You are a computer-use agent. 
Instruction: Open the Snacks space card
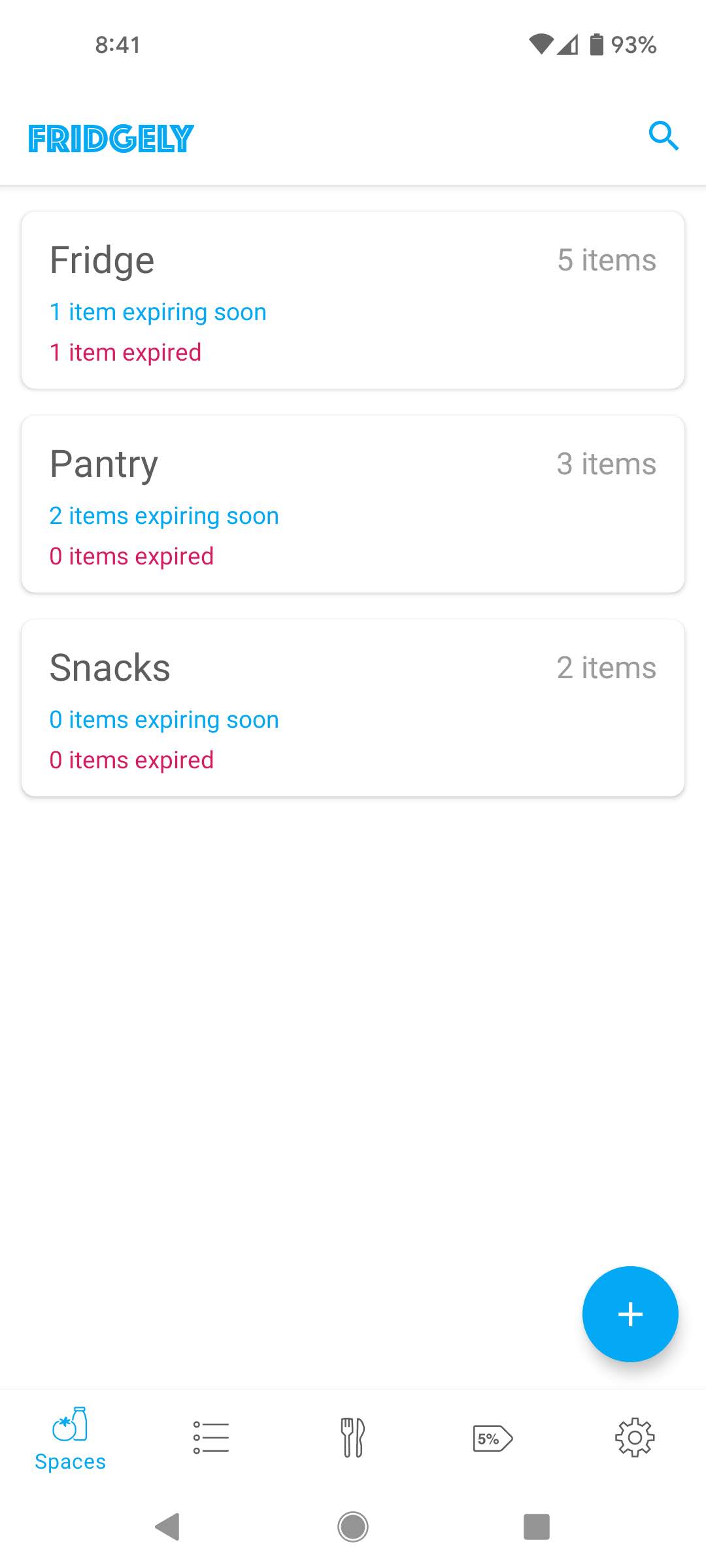(353, 708)
